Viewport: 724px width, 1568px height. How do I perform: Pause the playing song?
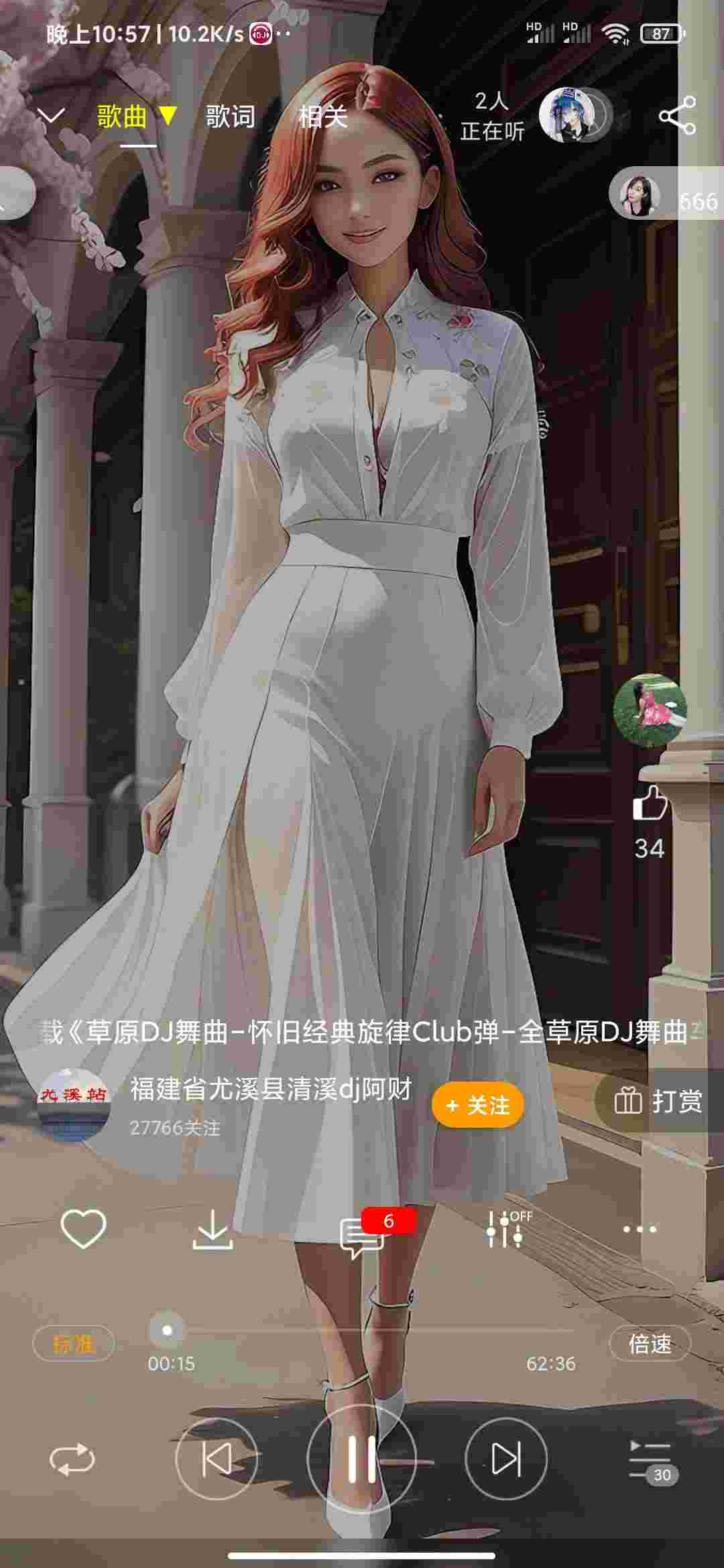(361, 1459)
